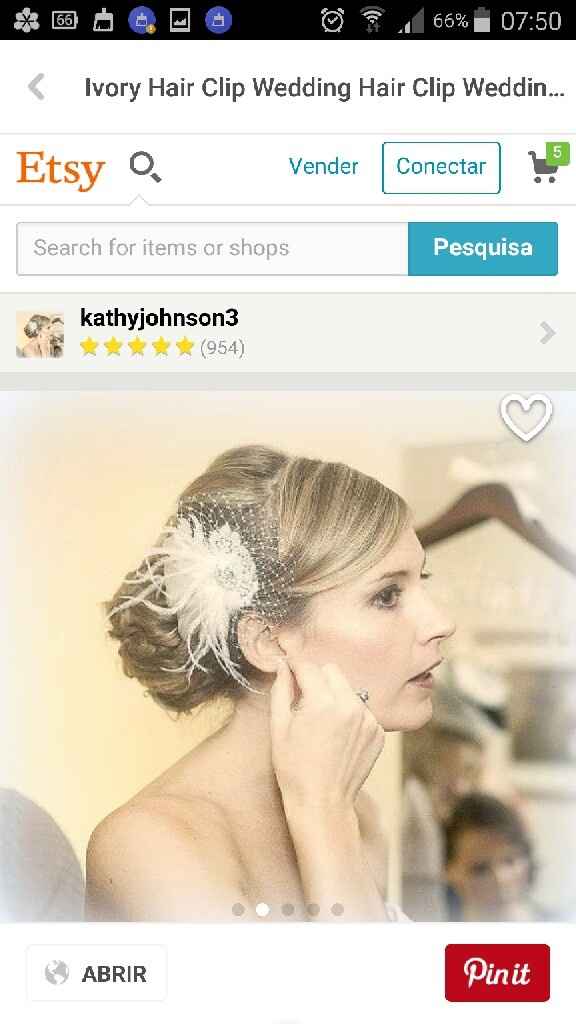
Task: Open the shopping cart
Action: [547, 163]
